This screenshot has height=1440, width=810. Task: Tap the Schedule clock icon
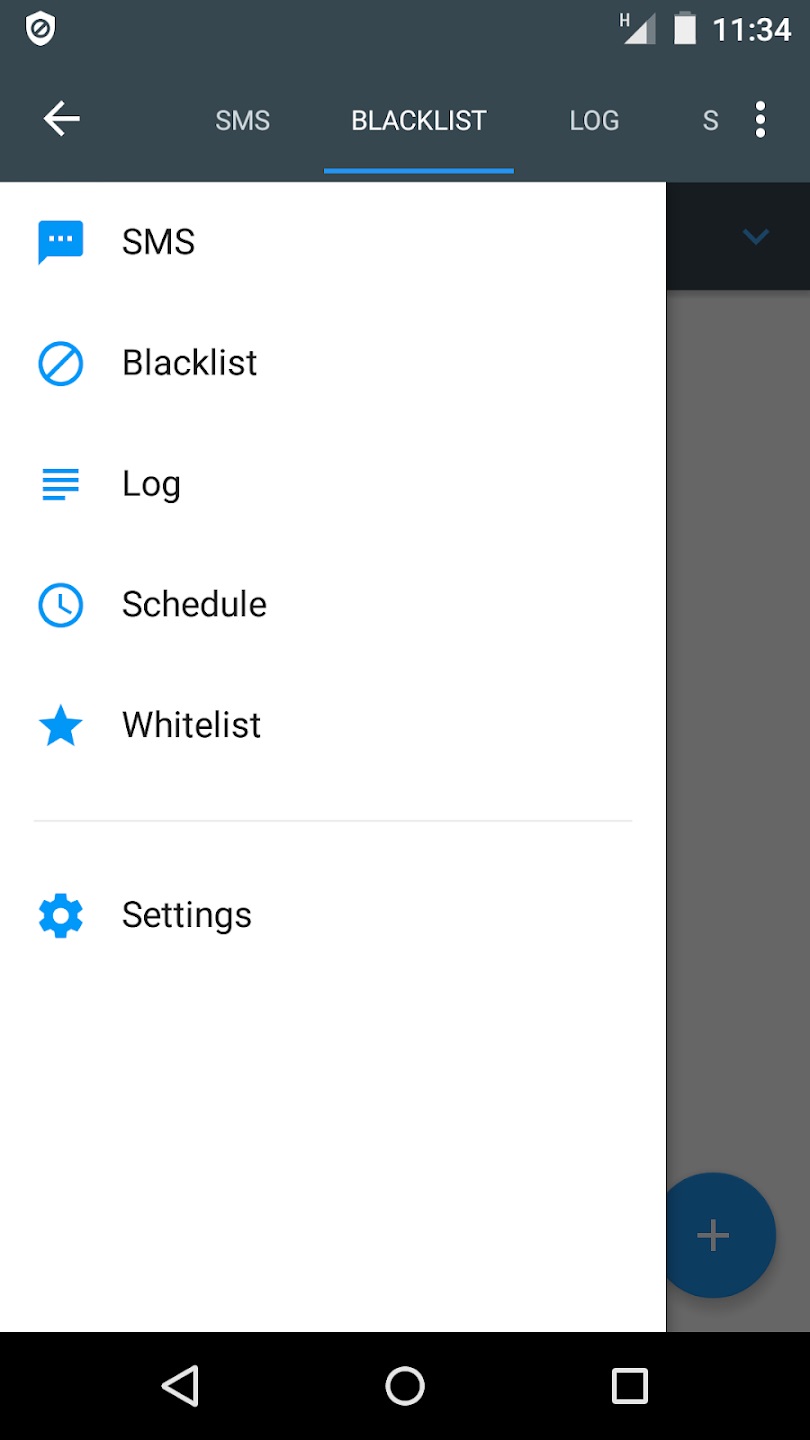tap(60, 605)
